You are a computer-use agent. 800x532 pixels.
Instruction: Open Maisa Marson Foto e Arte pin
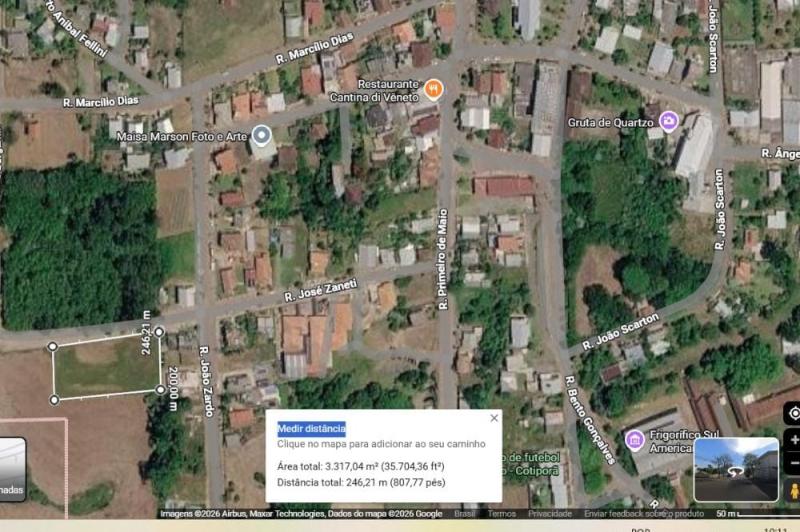click(x=262, y=135)
